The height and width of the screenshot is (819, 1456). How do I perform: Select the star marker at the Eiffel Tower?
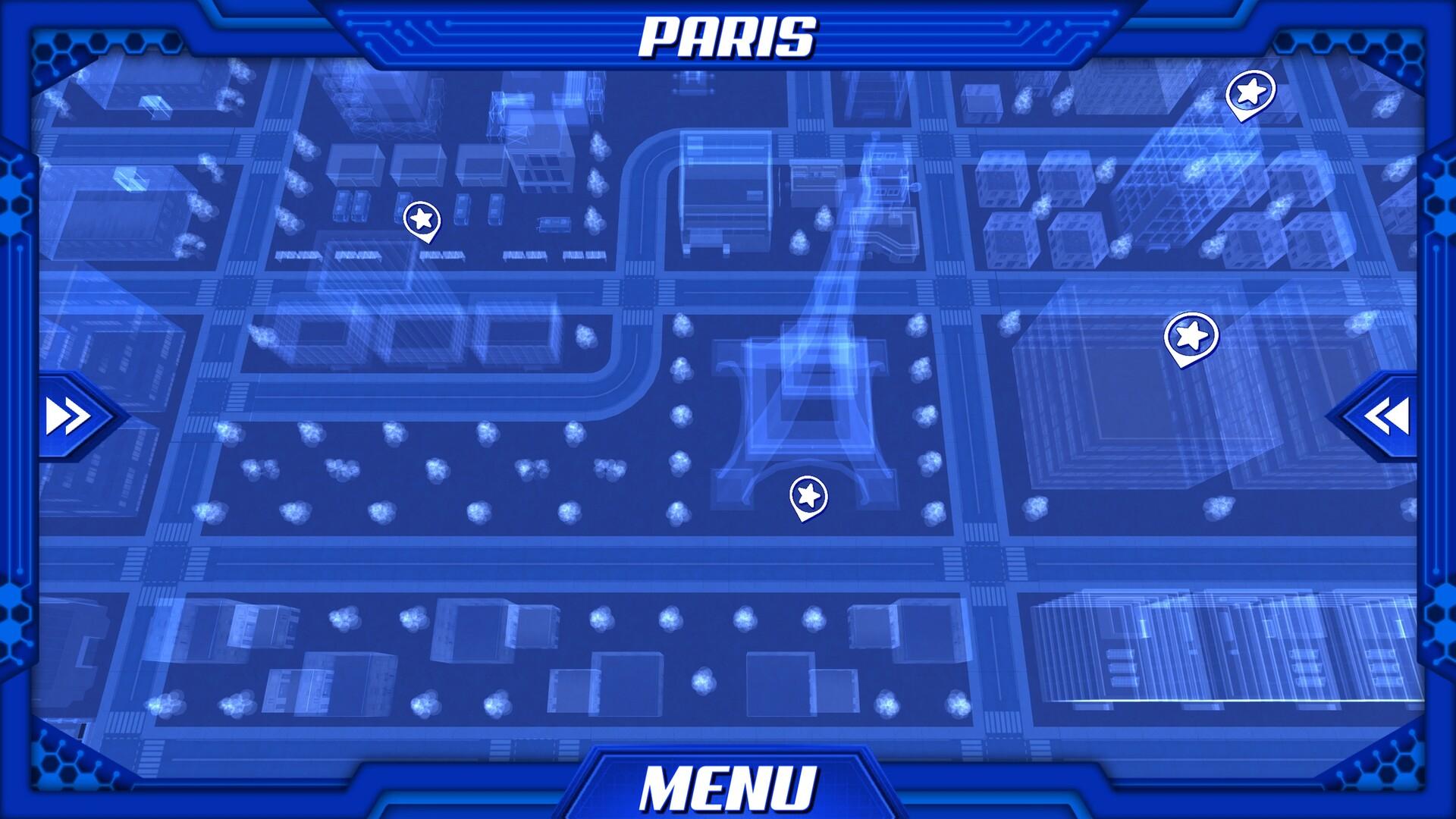(x=808, y=497)
